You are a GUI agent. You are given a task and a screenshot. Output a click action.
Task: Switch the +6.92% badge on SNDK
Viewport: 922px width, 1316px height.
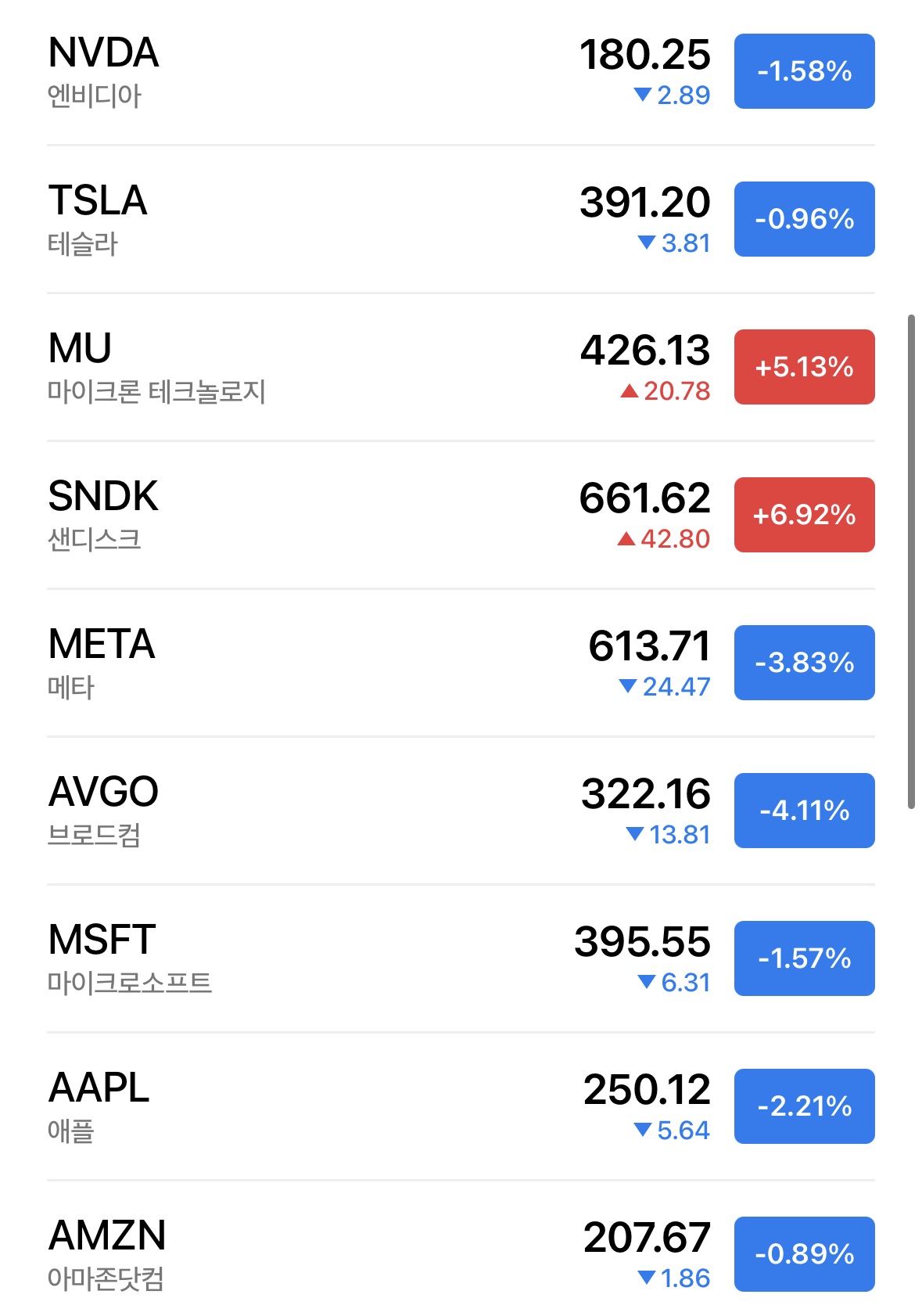tap(804, 515)
